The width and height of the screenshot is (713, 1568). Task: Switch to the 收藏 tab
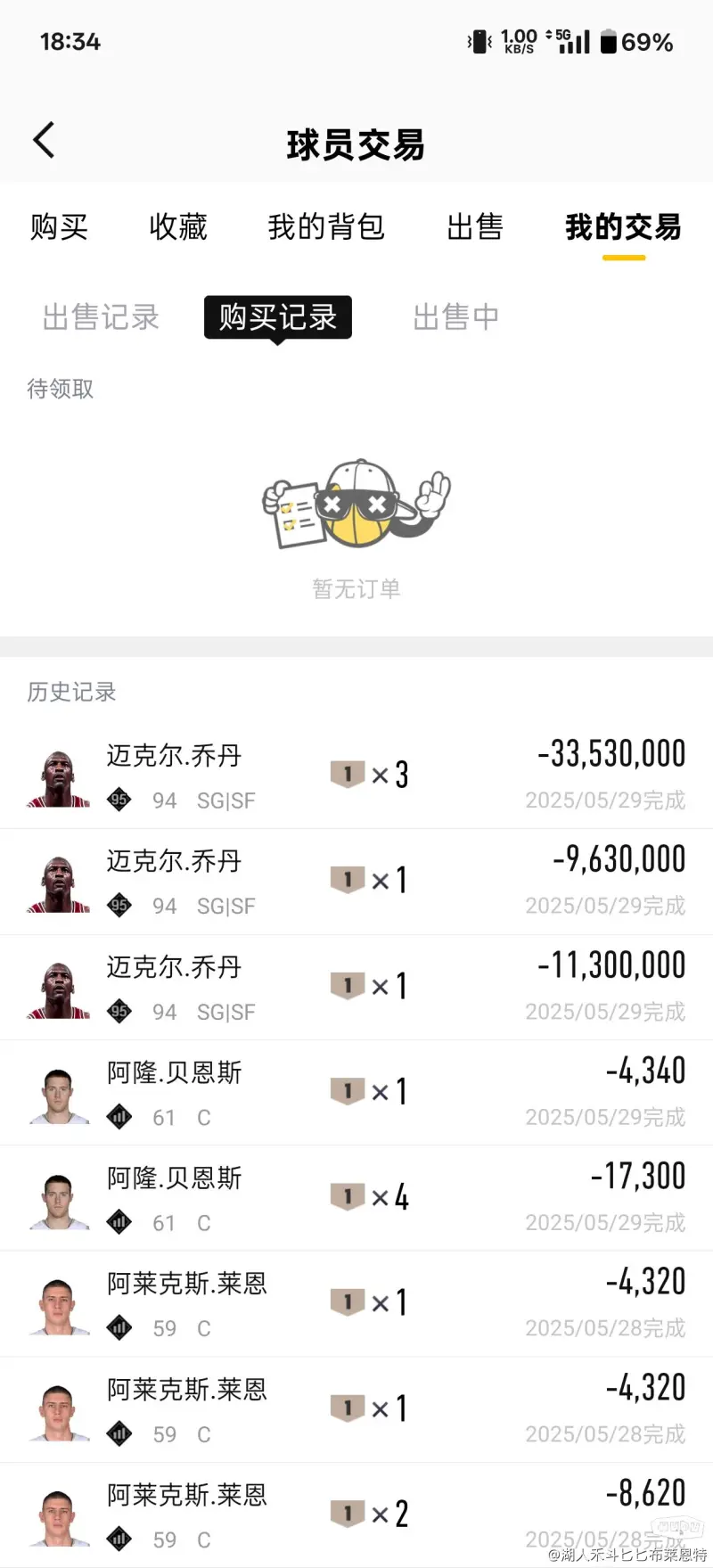(178, 227)
